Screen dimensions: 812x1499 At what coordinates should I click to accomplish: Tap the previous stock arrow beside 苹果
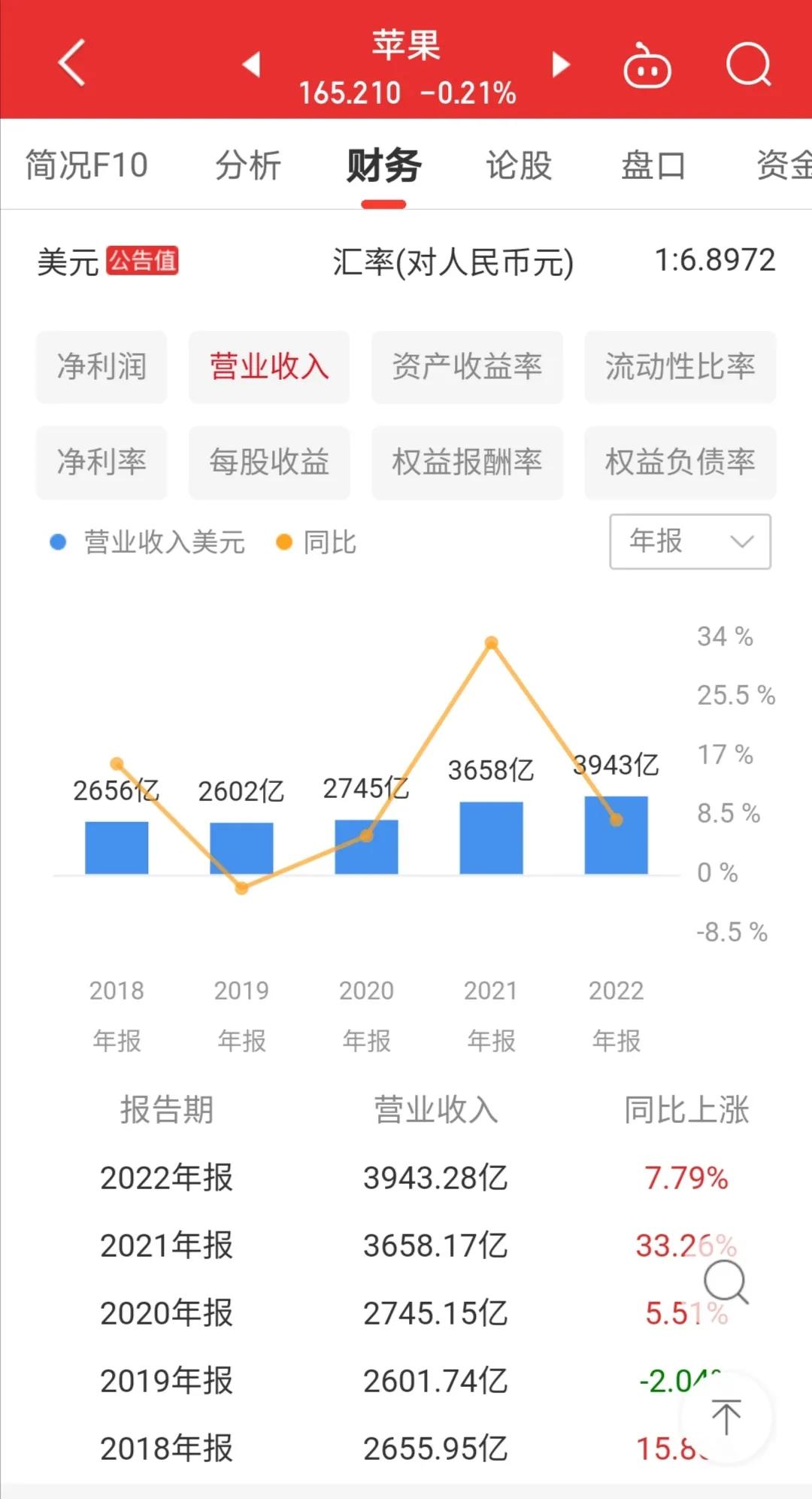pyautogui.click(x=251, y=66)
